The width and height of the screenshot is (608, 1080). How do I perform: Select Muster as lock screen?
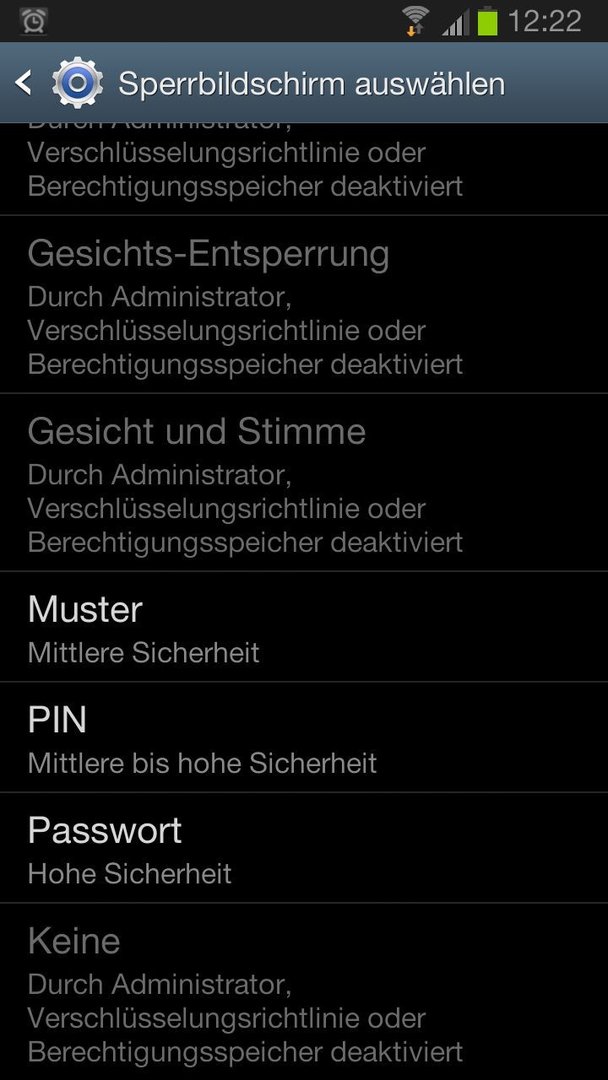pos(304,627)
